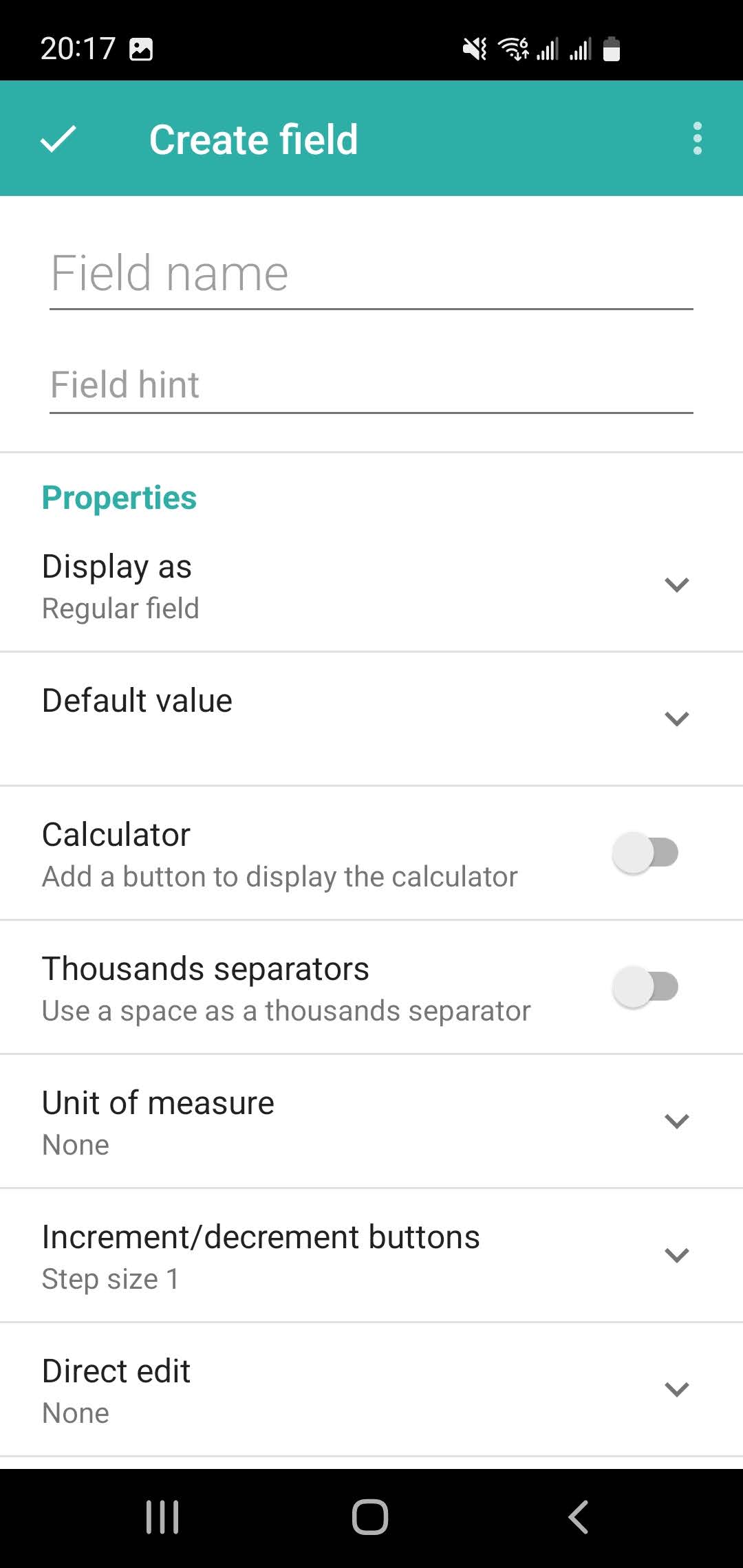Tap the battery icon in the status bar
This screenshot has height=1568, width=743.
coord(611,49)
